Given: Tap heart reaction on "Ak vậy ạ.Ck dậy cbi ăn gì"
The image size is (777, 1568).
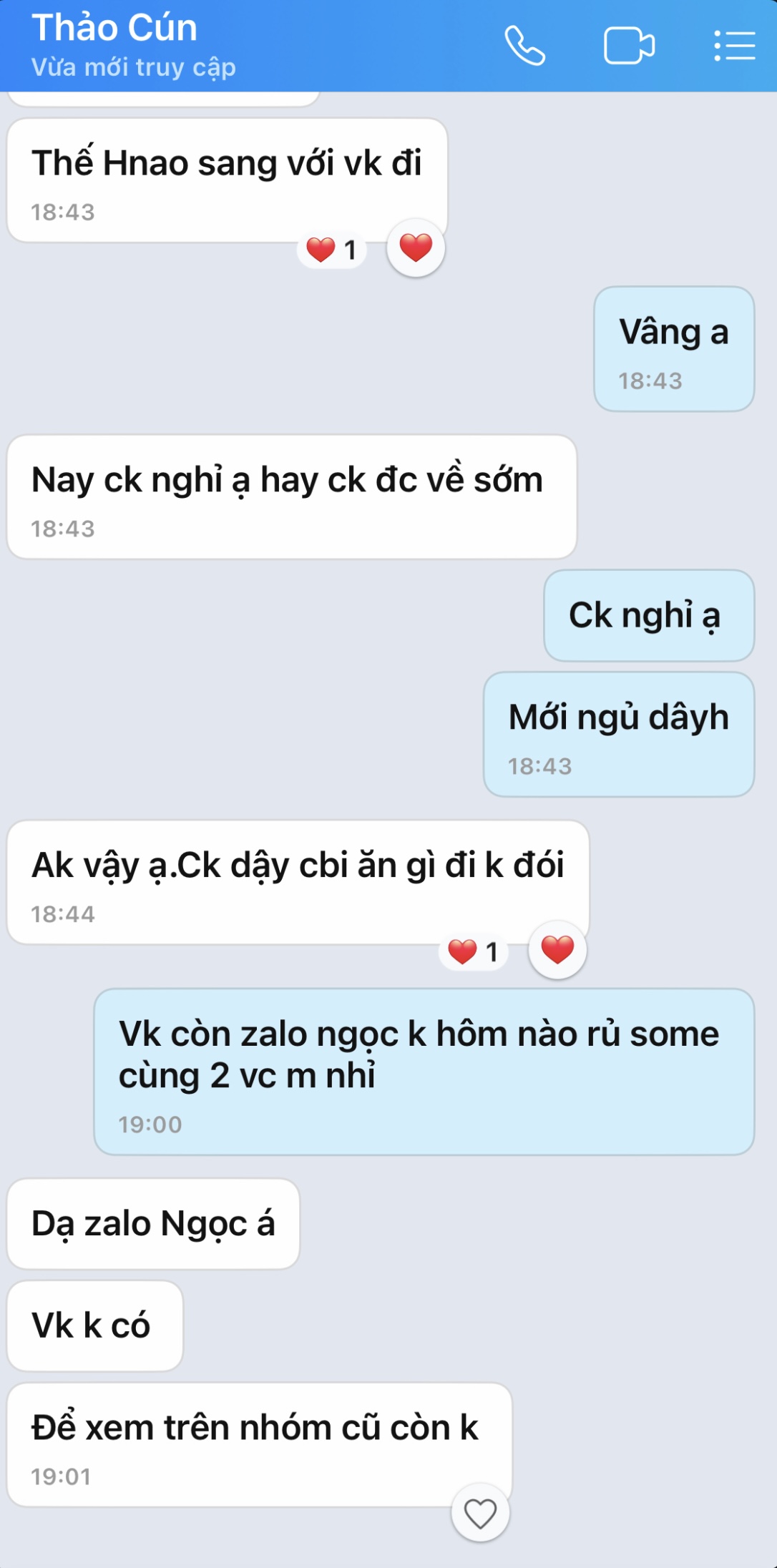Looking at the screenshot, I should click(557, 949).
